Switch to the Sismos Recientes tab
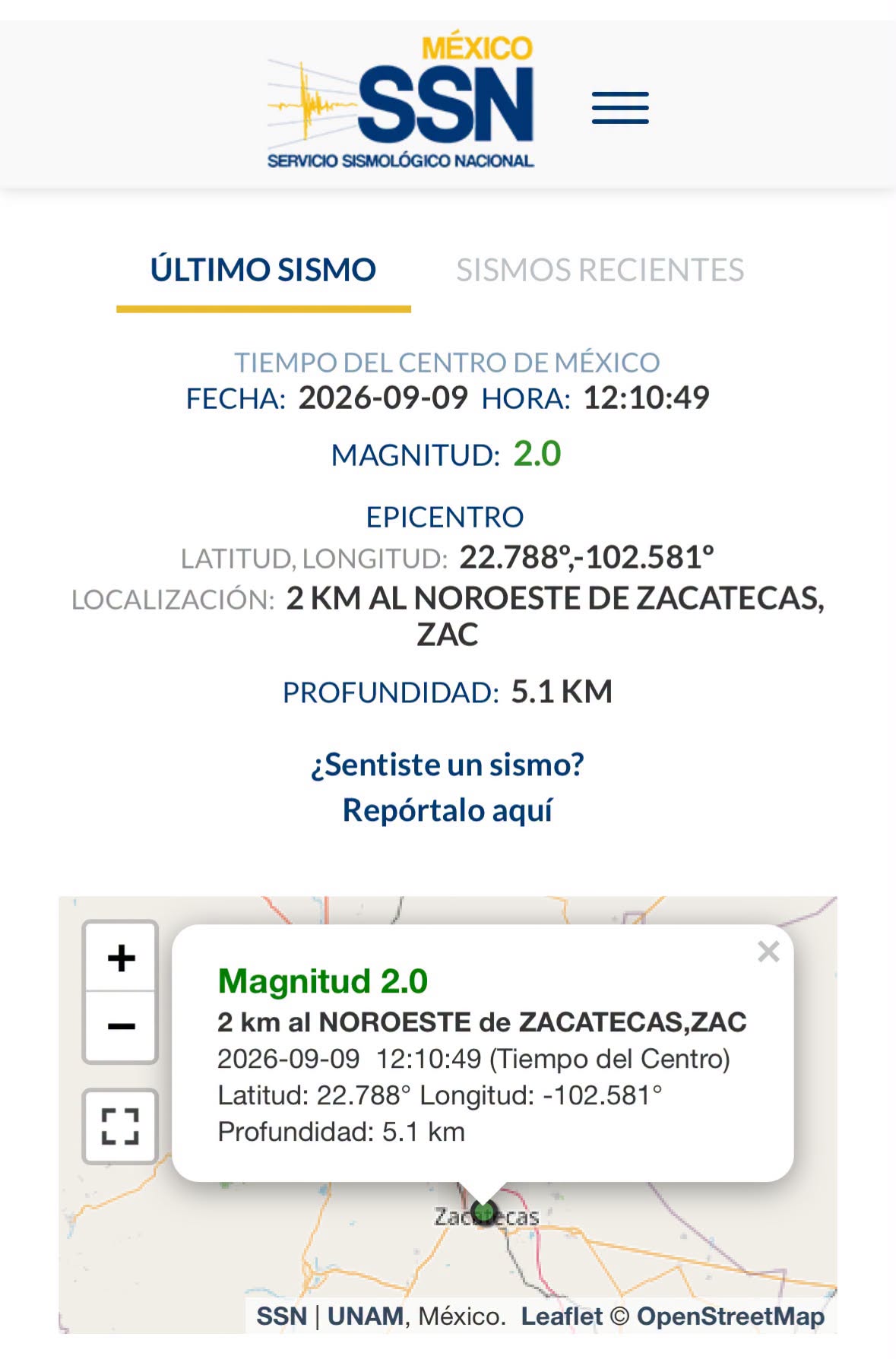Screen dimensions: 896x1359 [600, 271]
